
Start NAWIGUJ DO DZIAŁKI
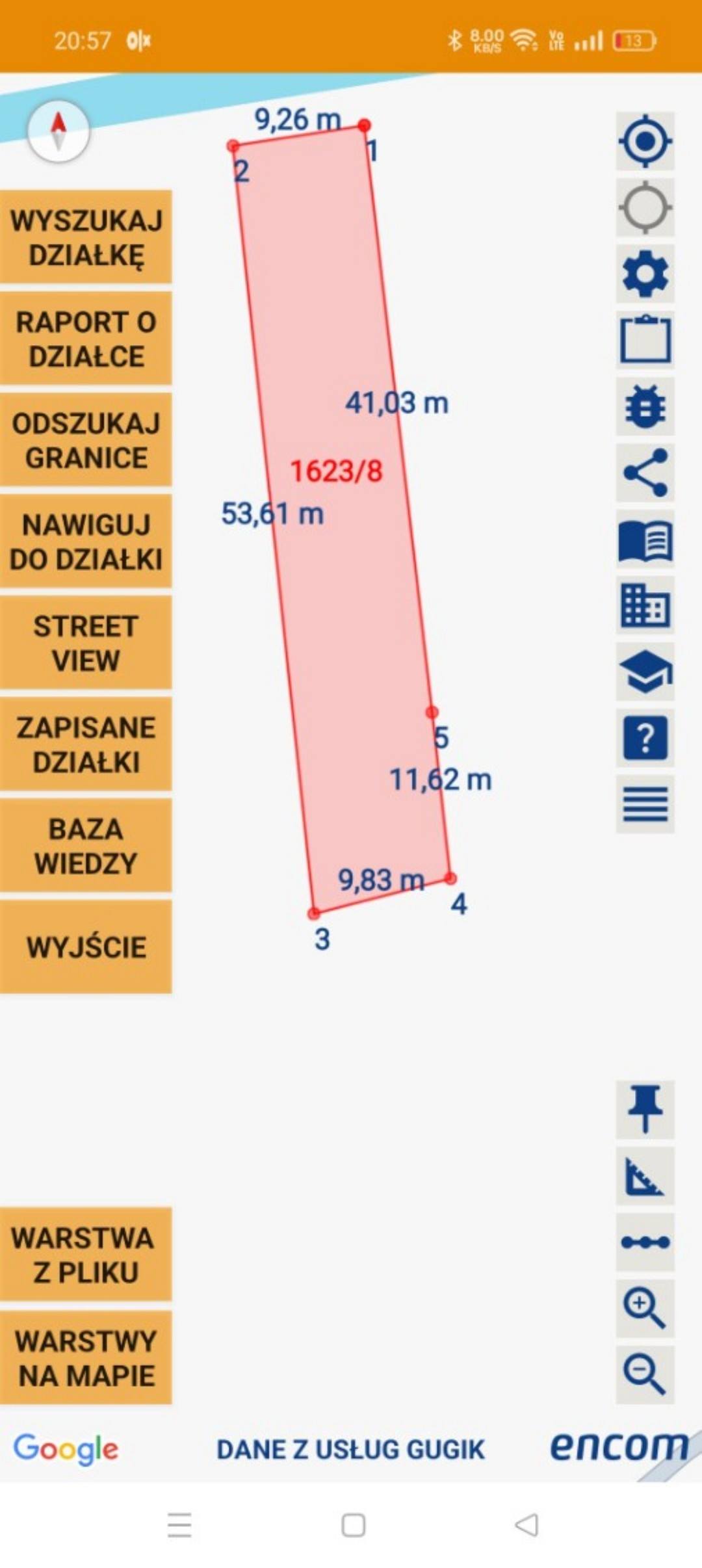pyautogui.click(x=86, y=542)
